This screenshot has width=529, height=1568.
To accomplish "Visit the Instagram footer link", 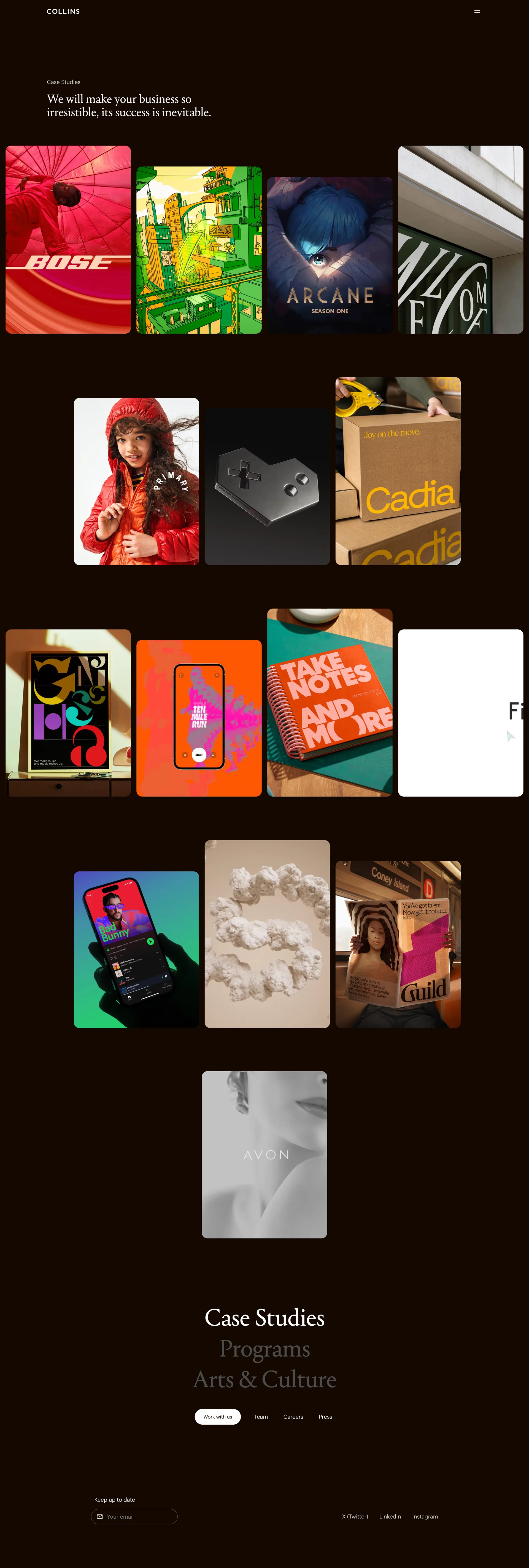I will click(424, 1516).
